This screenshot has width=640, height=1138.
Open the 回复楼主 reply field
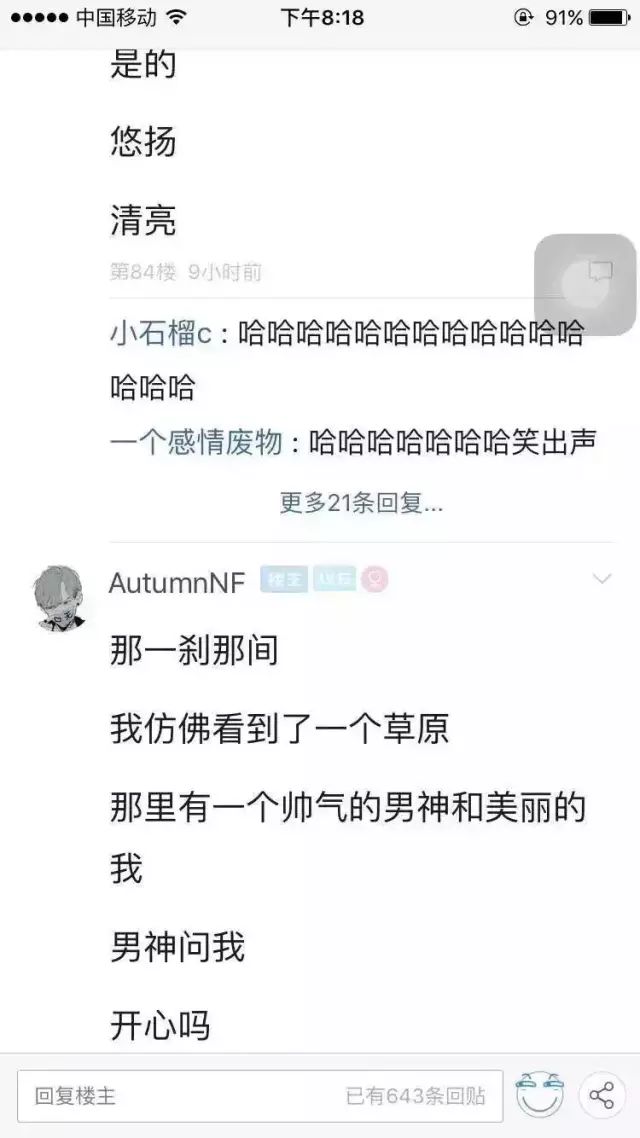point(260,1096)
